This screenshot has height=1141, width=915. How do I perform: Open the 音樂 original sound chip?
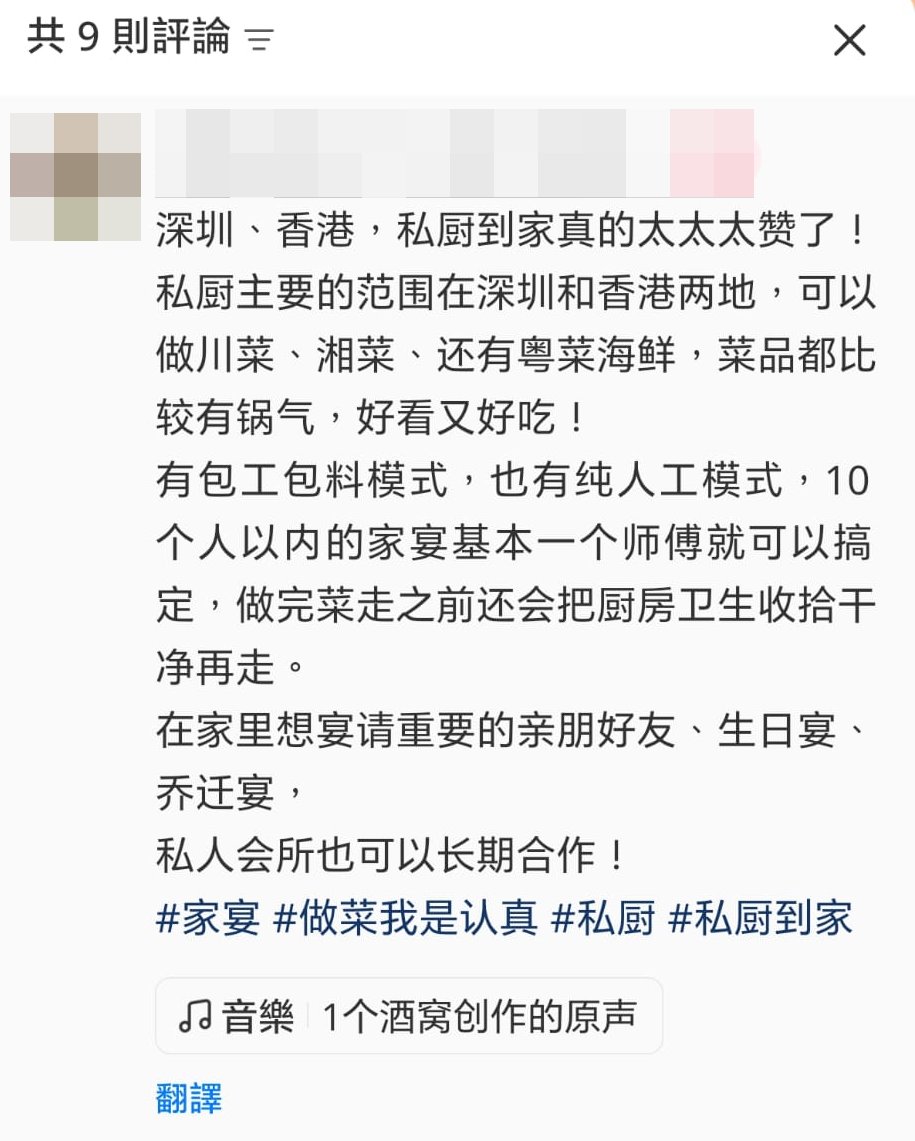[408, 1016]
